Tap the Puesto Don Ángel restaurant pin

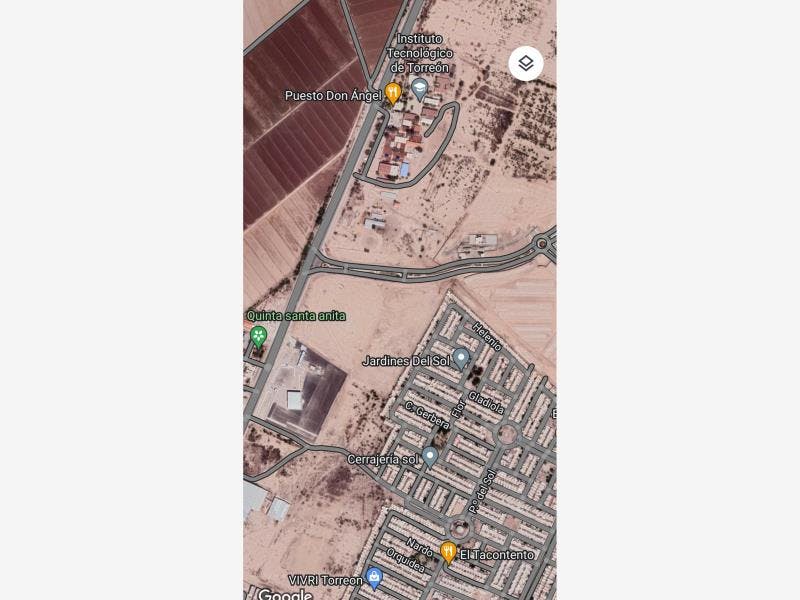393,93
